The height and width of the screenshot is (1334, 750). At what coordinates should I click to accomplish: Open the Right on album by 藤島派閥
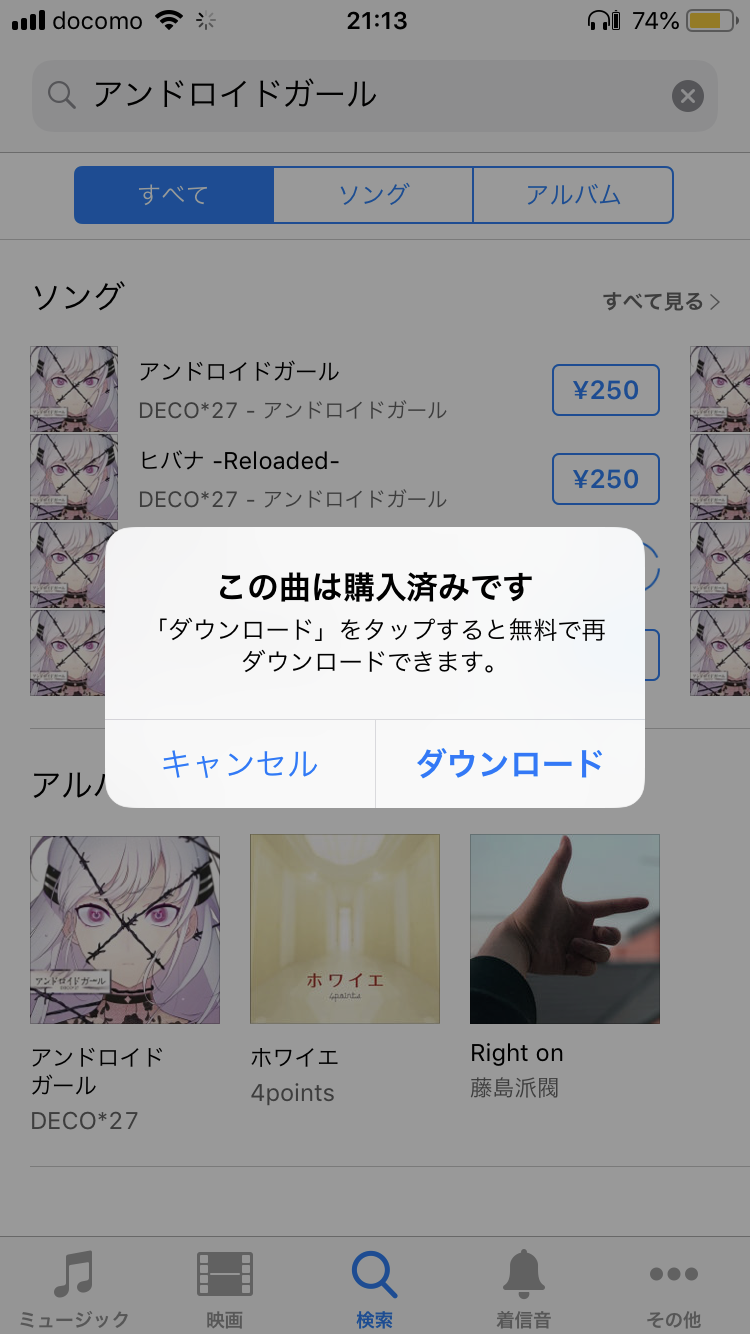pos(565,930)
